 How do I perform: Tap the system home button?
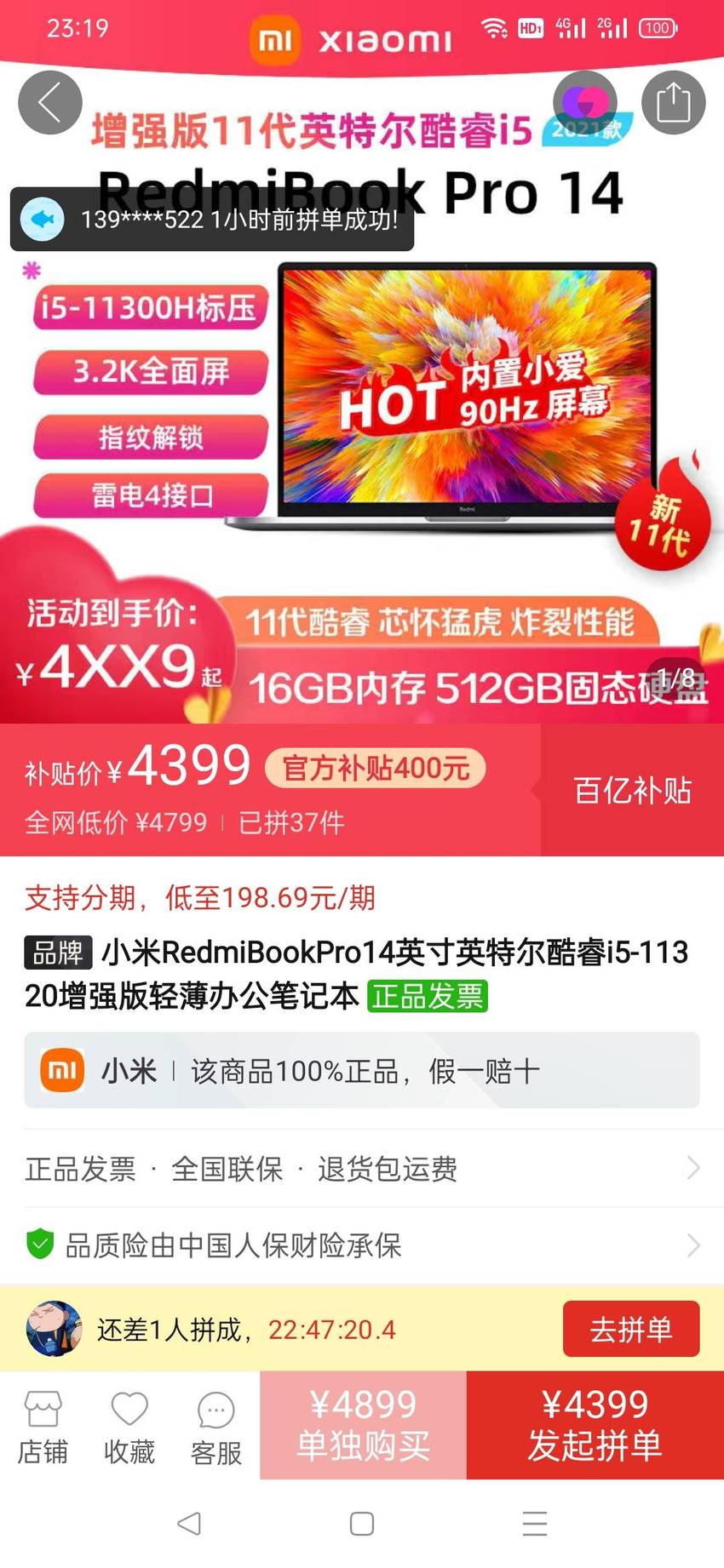[x=362, y=1524]
